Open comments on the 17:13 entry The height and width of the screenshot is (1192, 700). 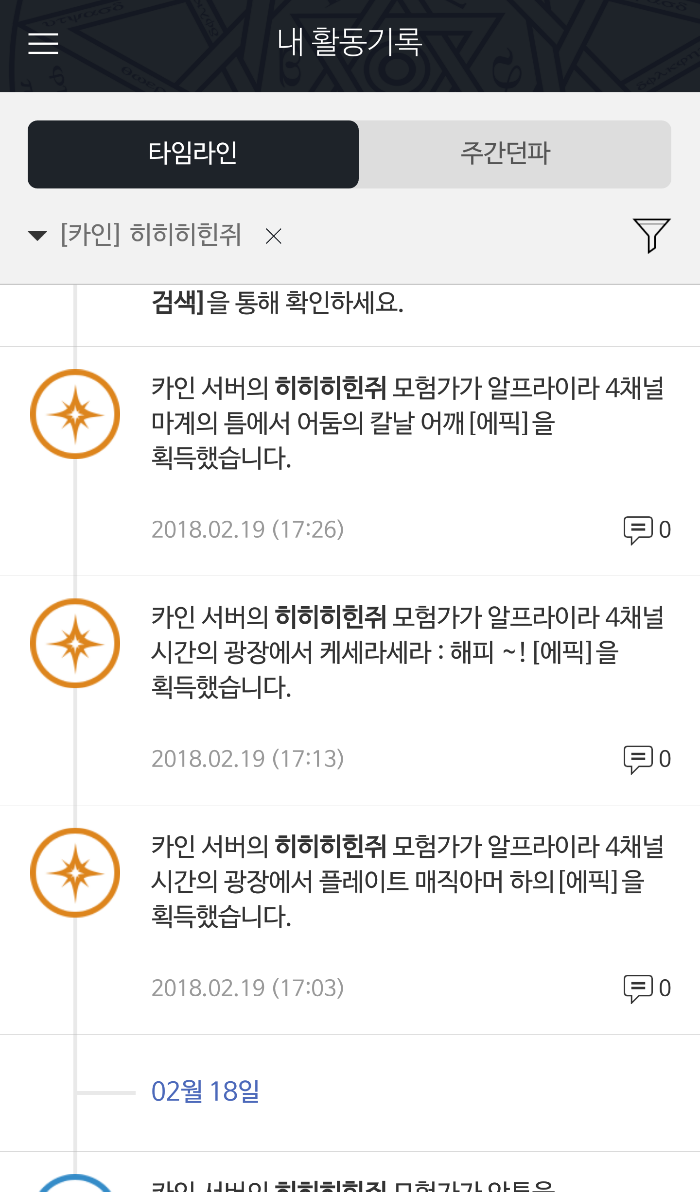click(646, 759)
